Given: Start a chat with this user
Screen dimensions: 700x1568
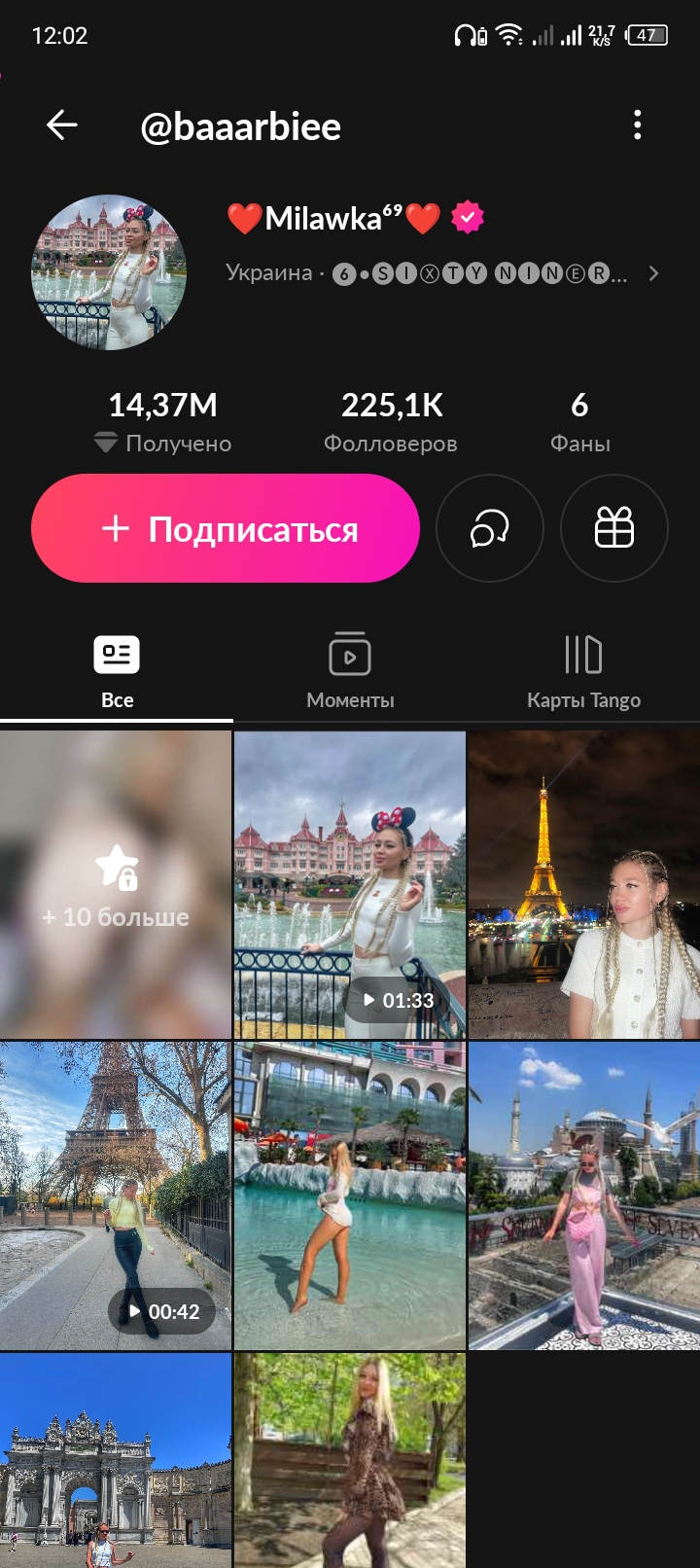Looking at the screenshot, I should 490,528.
